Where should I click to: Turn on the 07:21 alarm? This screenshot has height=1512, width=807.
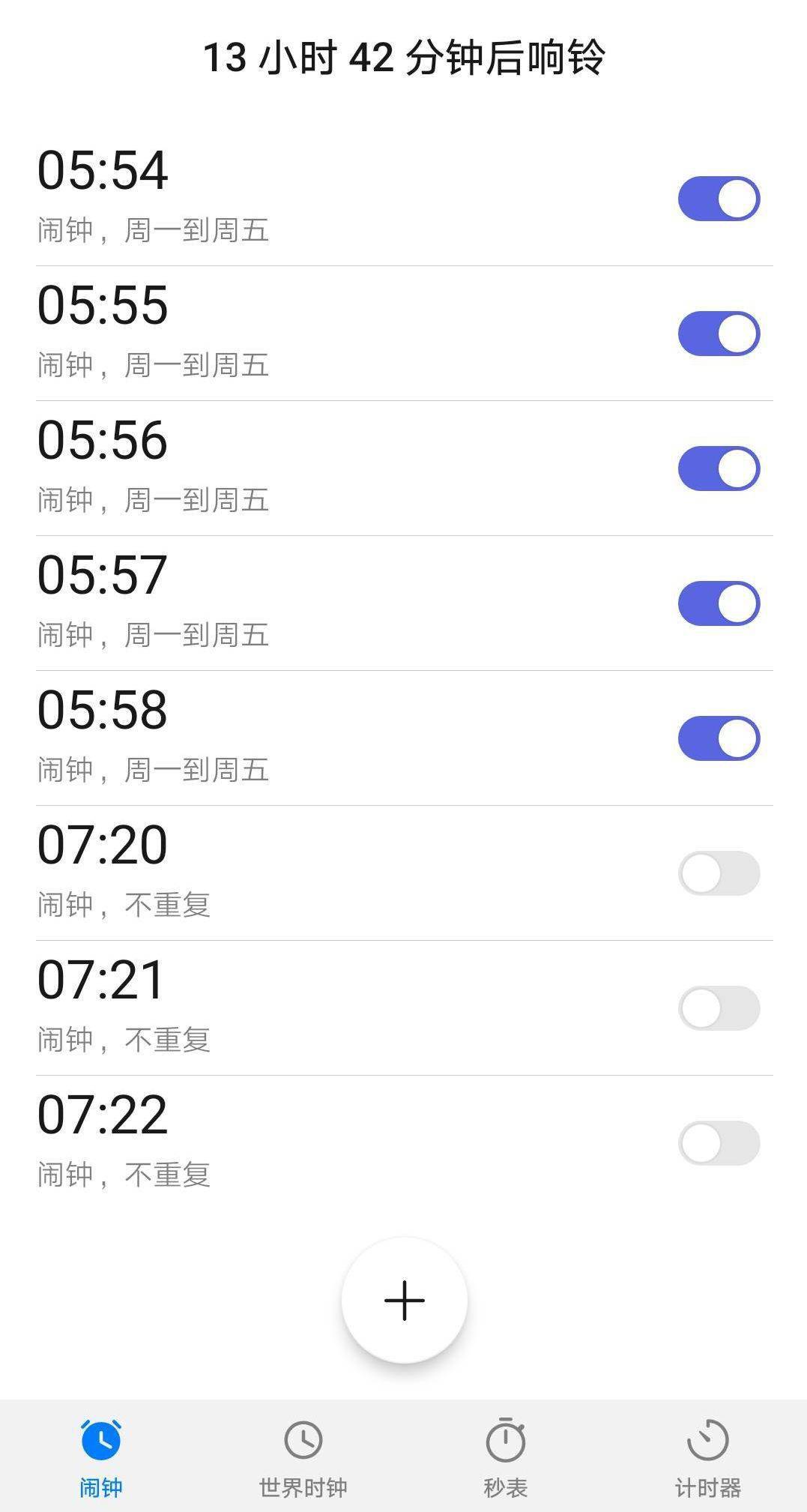719,1008
